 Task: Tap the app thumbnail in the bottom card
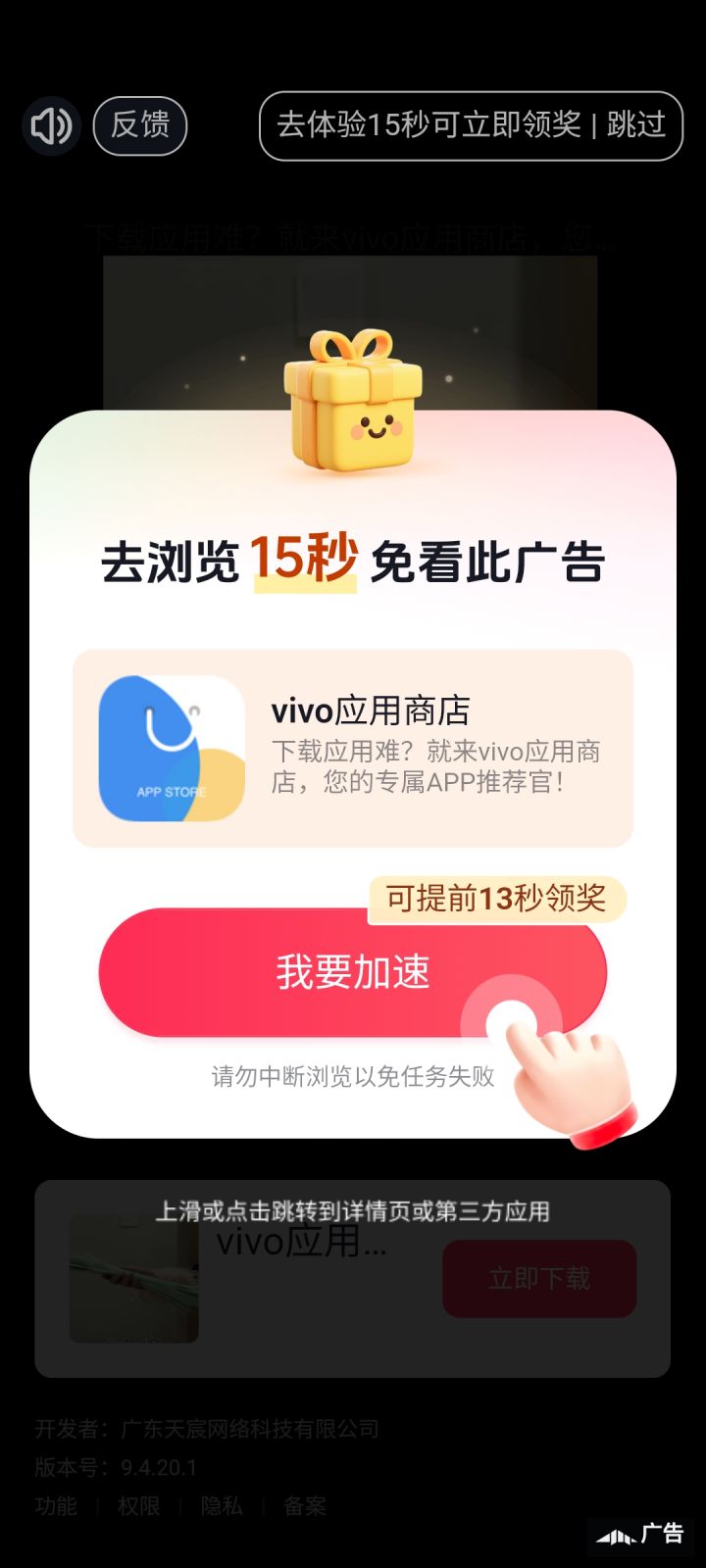point(133,1277)
